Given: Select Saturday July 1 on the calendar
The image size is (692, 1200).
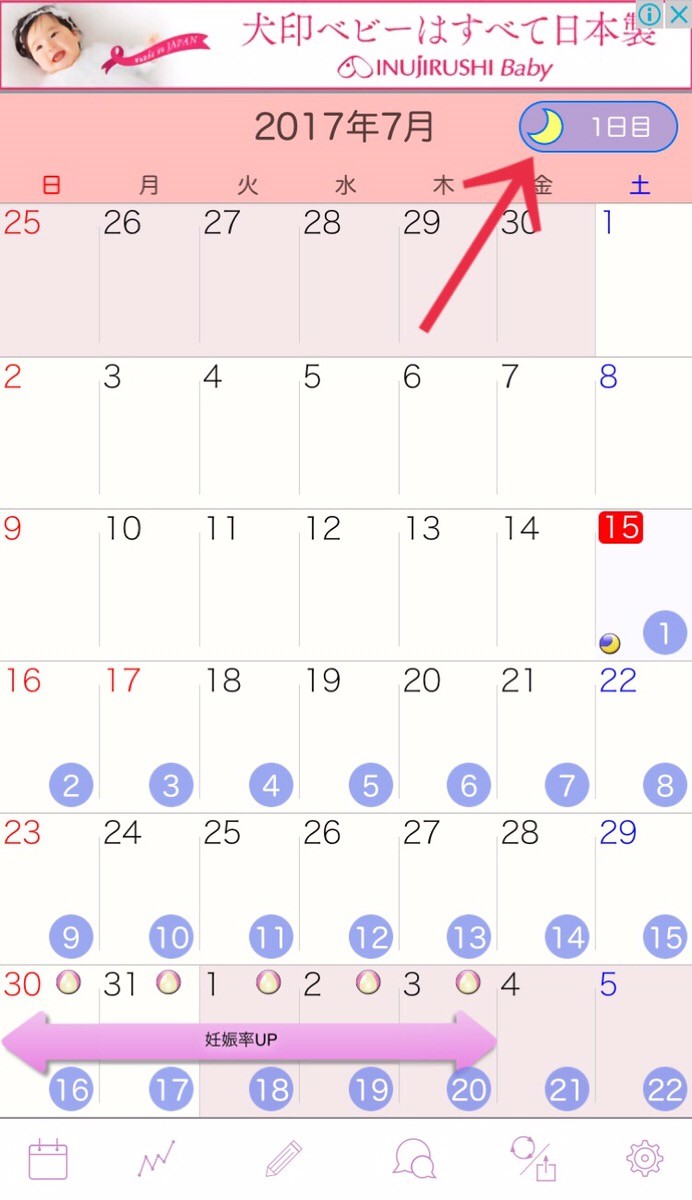Looking at the screenshot, I should point(643,280).
